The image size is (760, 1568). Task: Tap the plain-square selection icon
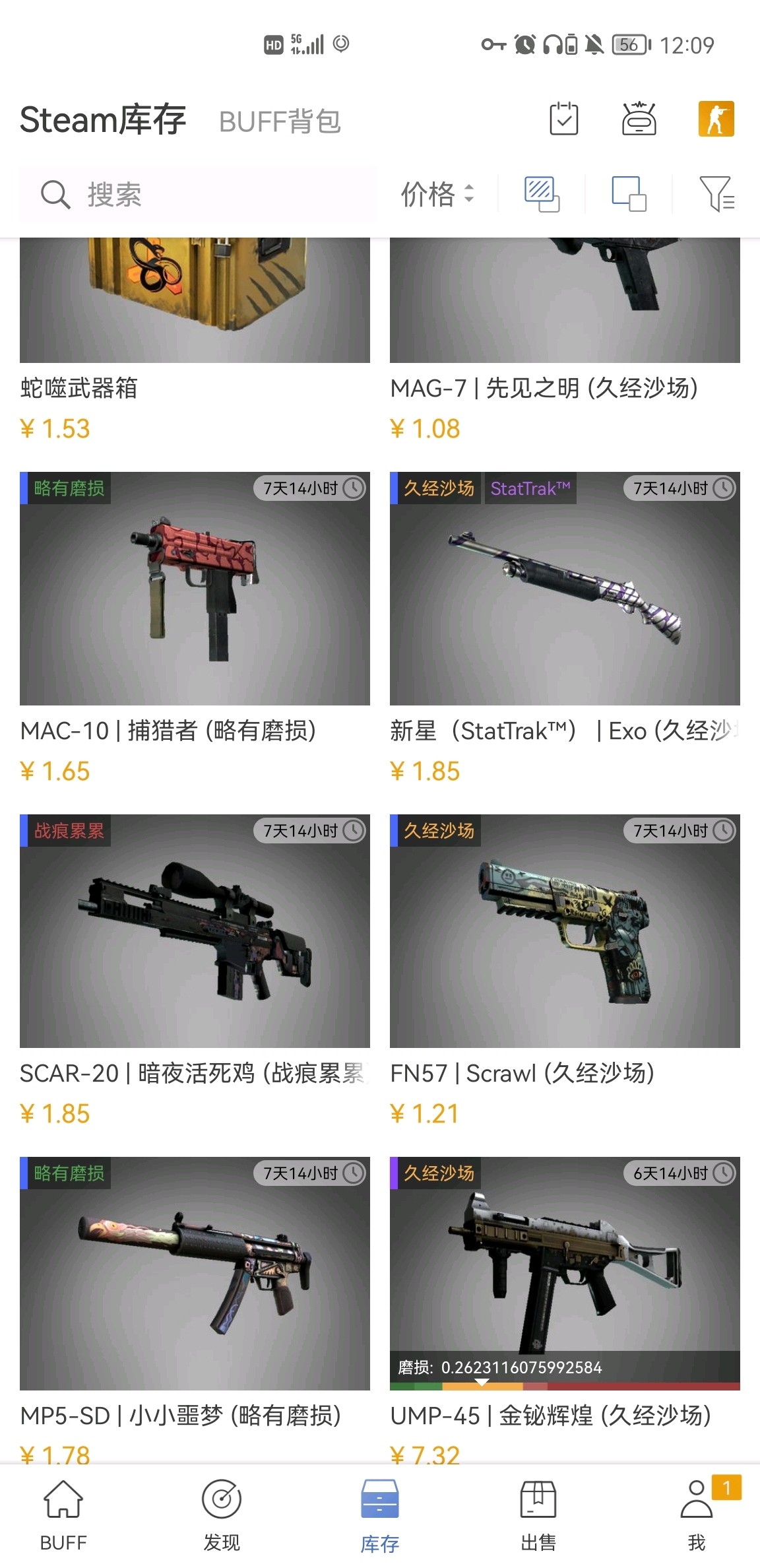(x=629, y=194)
